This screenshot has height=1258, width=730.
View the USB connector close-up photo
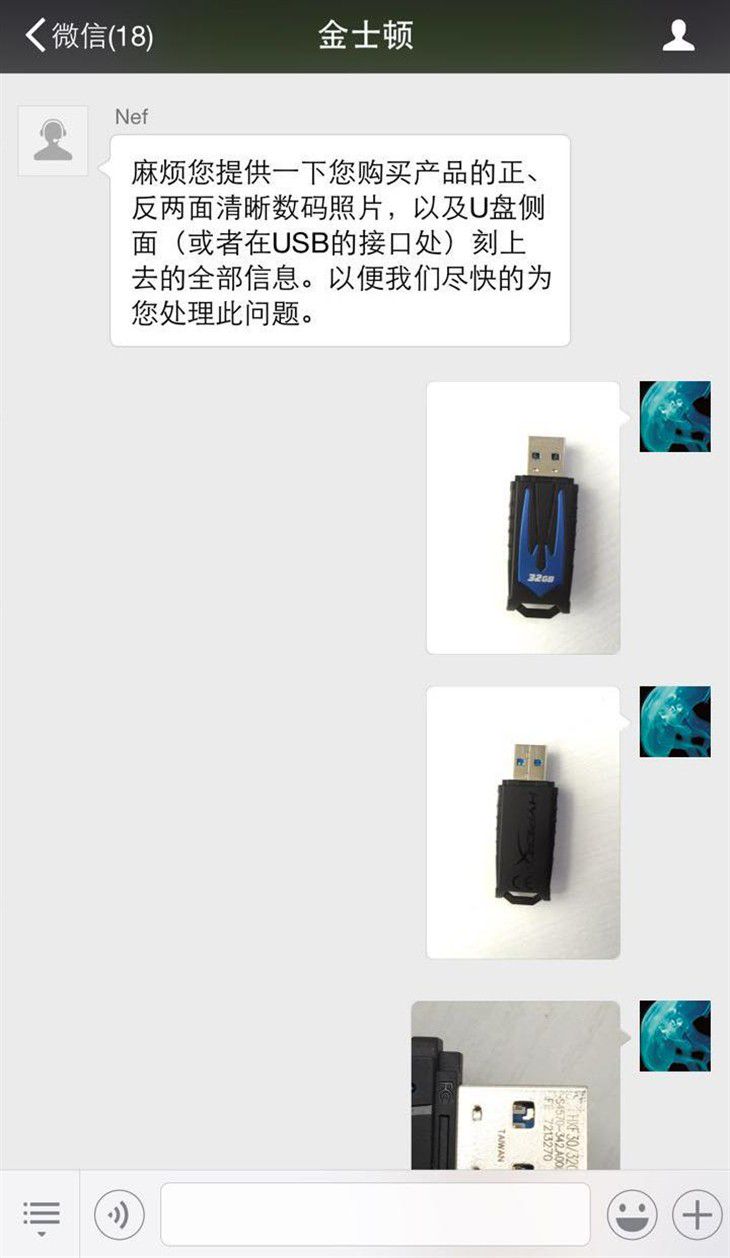tap(515, 1085)
